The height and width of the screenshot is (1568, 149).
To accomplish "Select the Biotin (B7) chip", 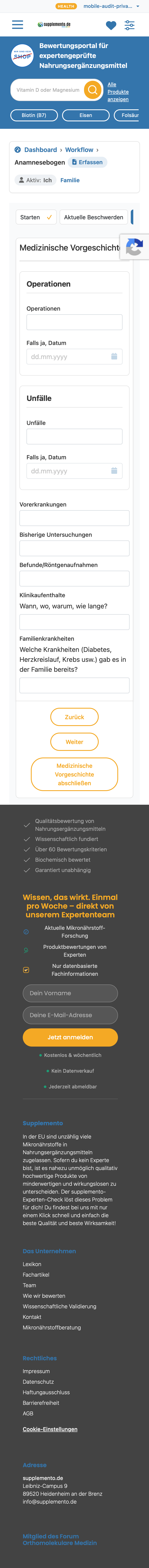I will click(x=34, y=115).
